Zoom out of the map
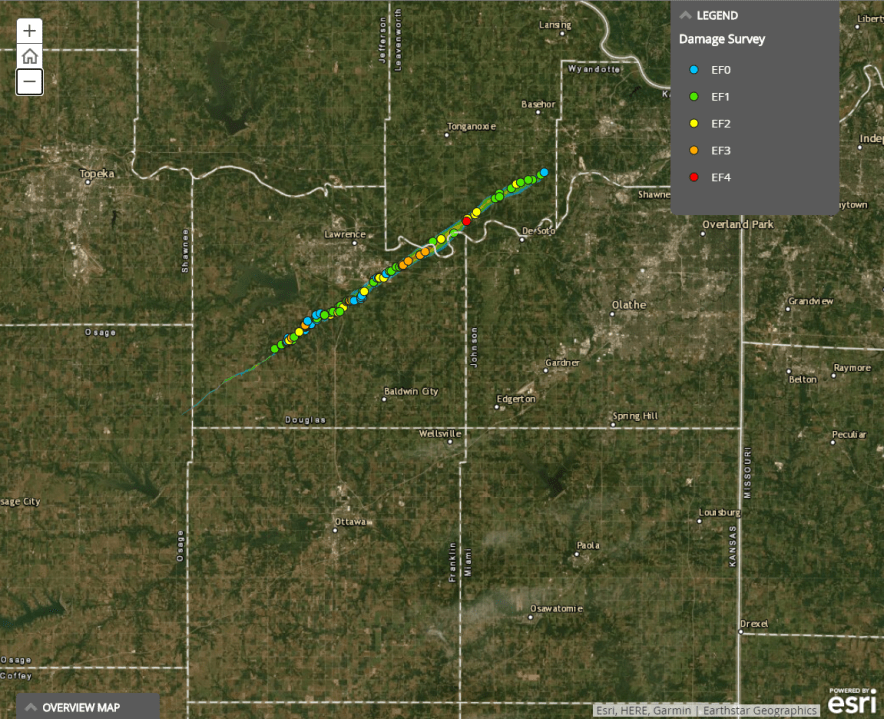This screenshot has height=719, width=884. click(x=30, y=81)
